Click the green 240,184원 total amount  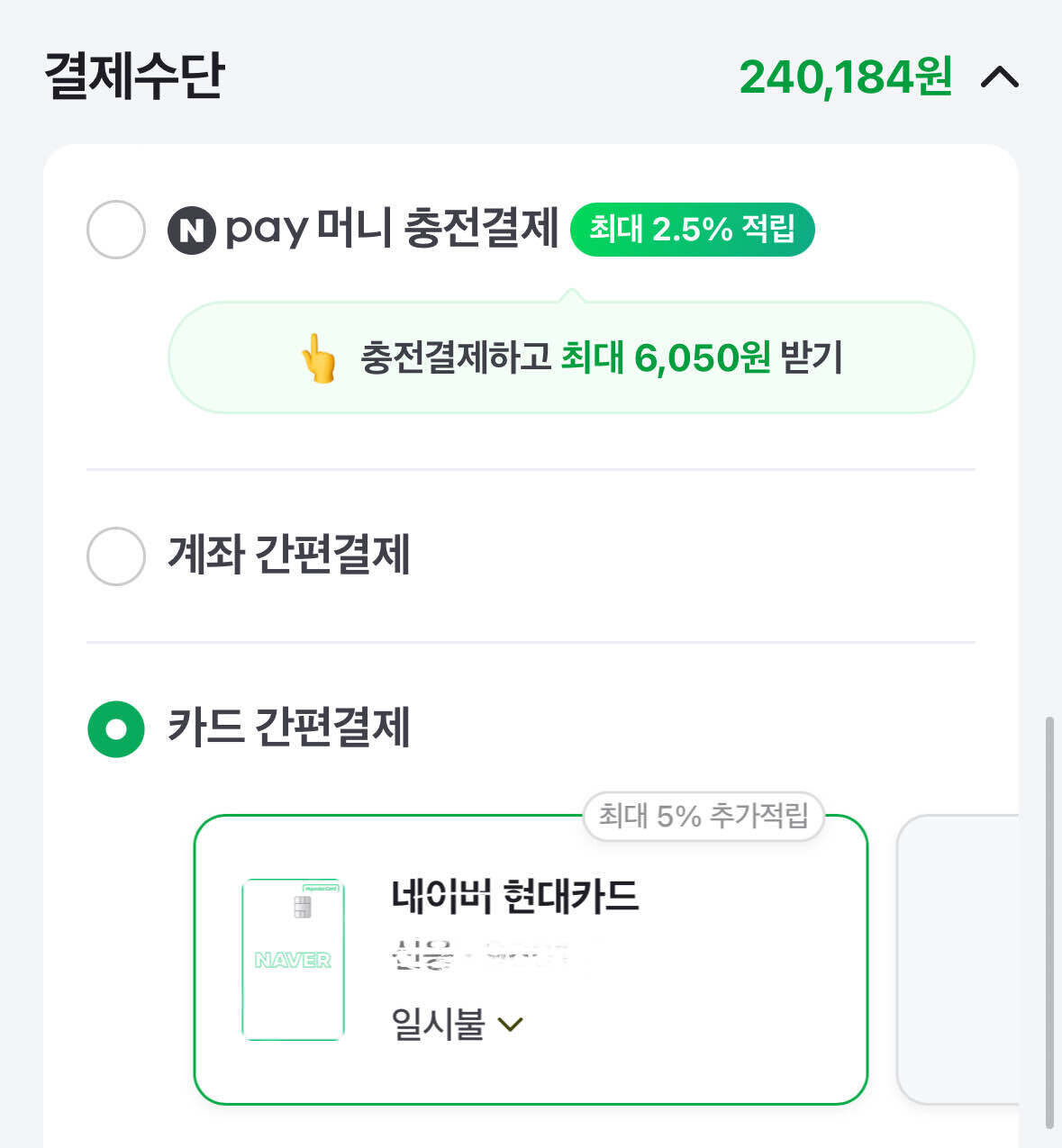tap(845, 78)
